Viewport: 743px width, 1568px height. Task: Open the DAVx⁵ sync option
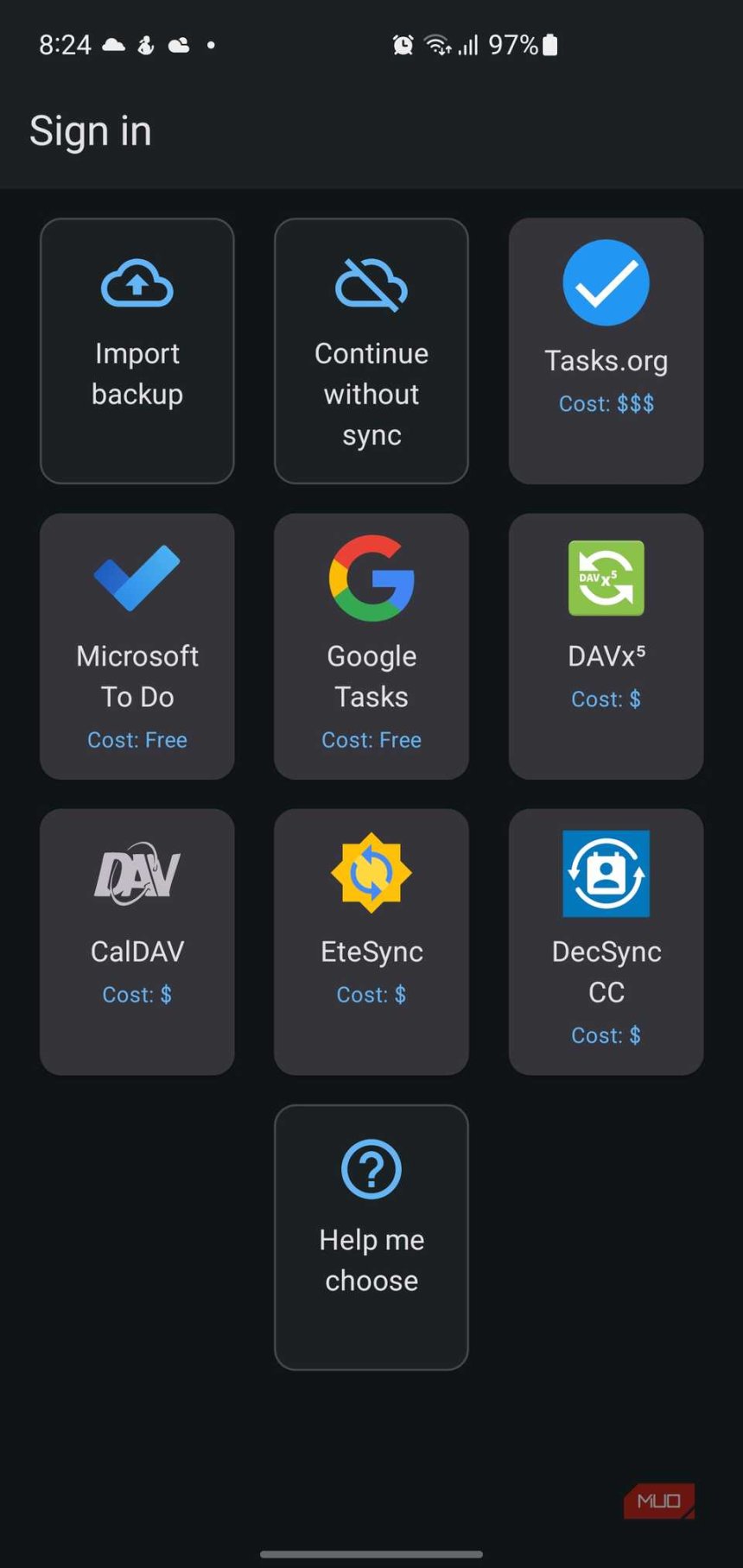(606, 646)
